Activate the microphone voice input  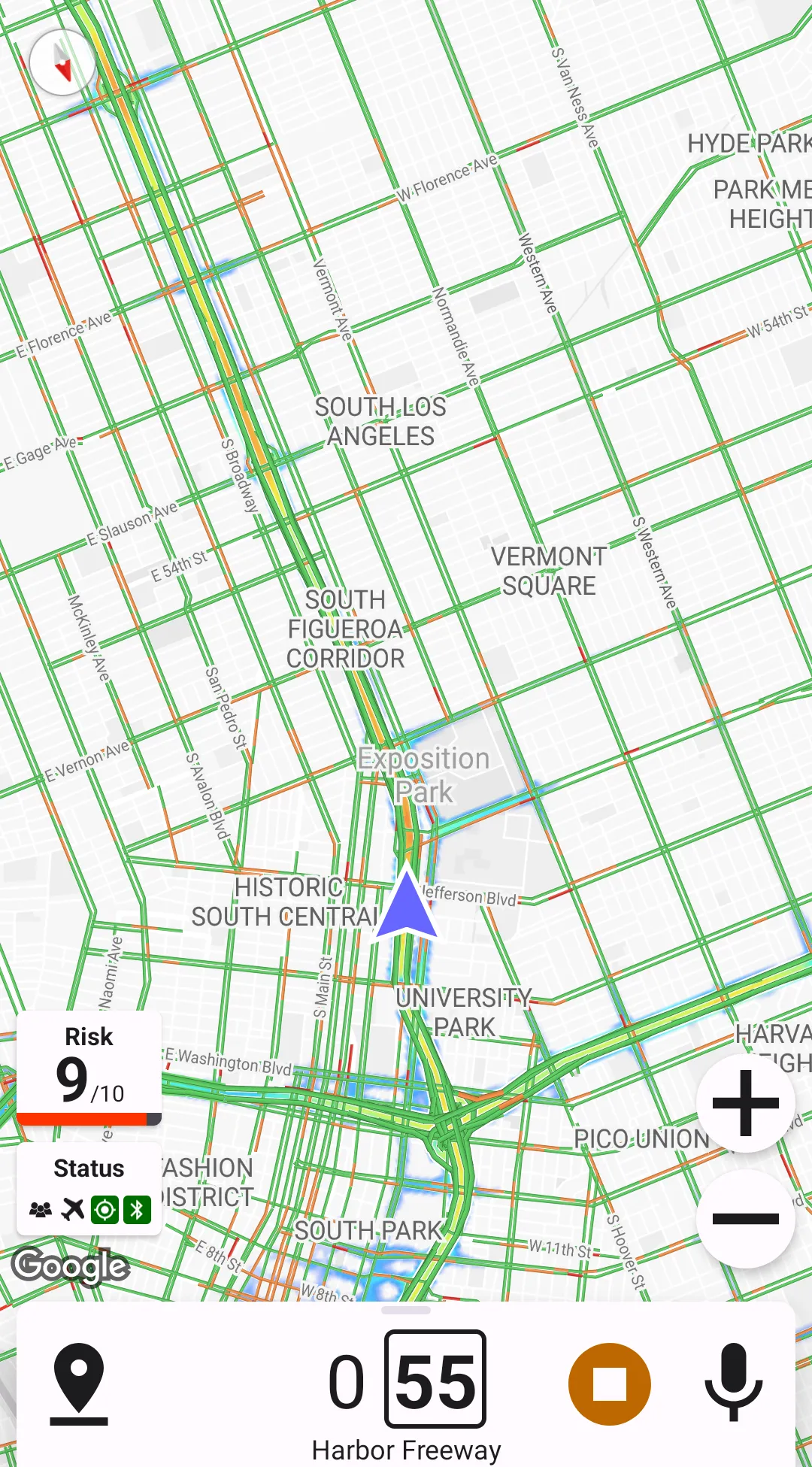(x=733, y=1383)
